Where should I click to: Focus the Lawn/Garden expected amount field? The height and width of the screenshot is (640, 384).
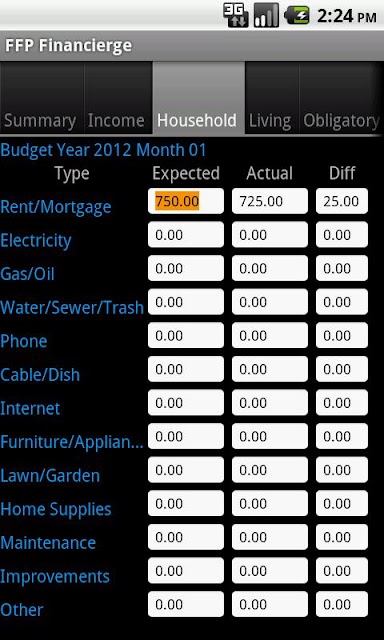pos(186,470)
